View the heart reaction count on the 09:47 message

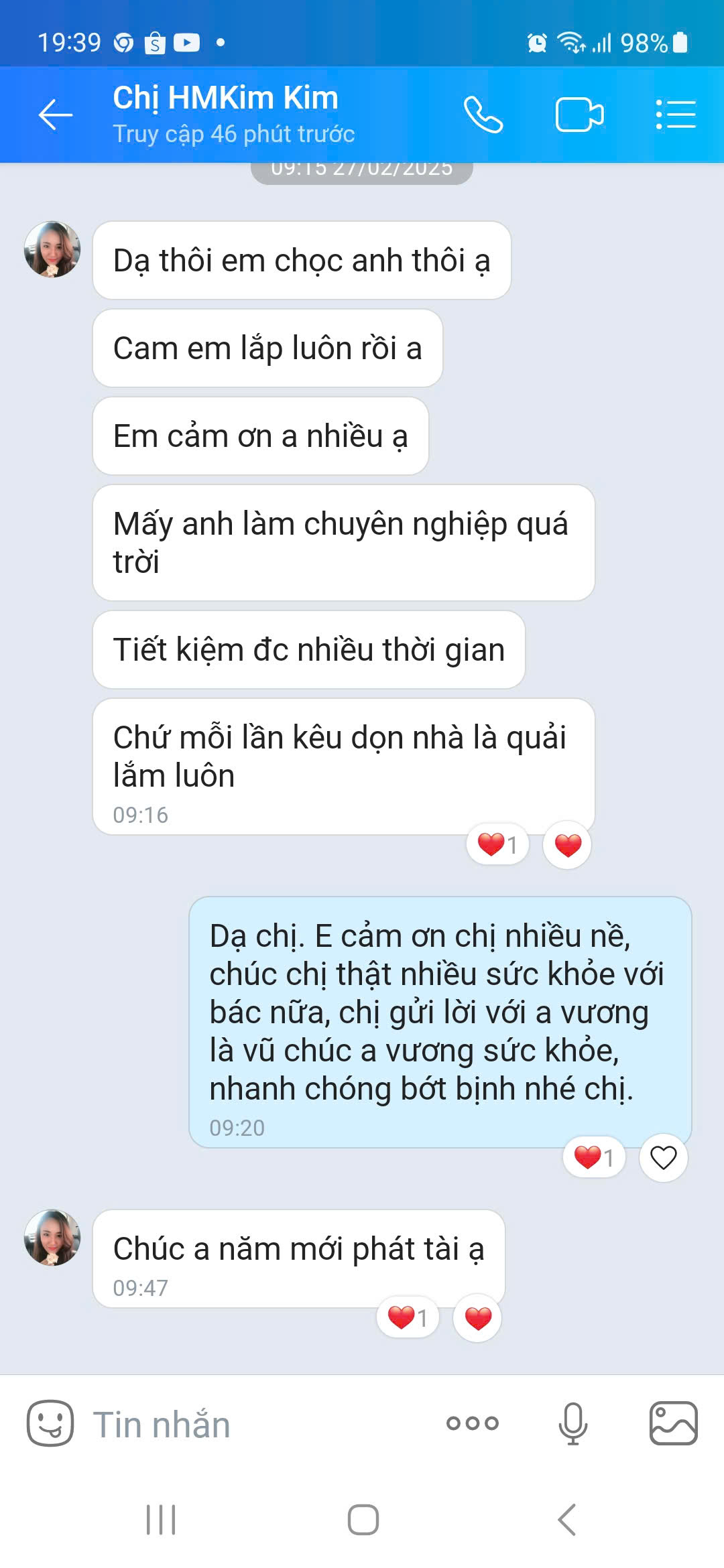[x=408, y=1317]
